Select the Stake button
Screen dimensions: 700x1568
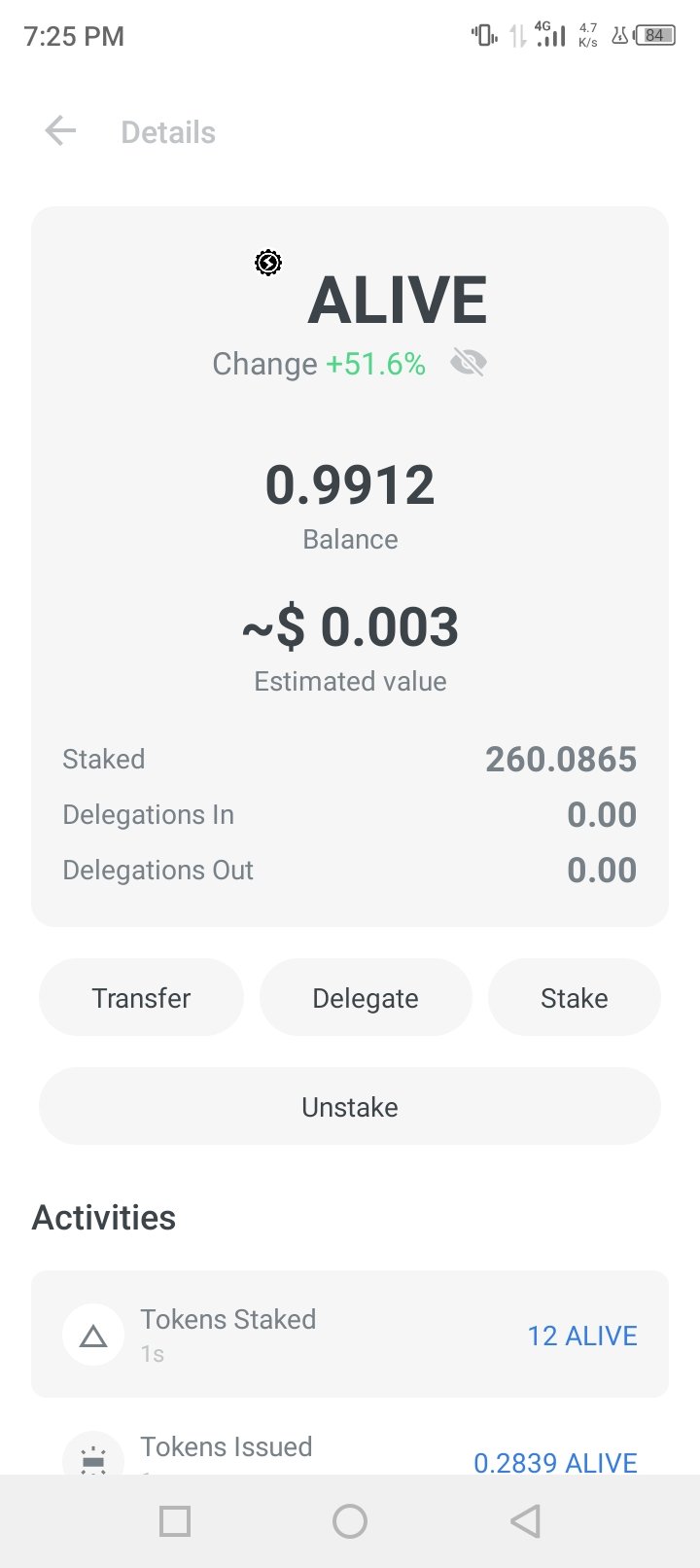575,998
